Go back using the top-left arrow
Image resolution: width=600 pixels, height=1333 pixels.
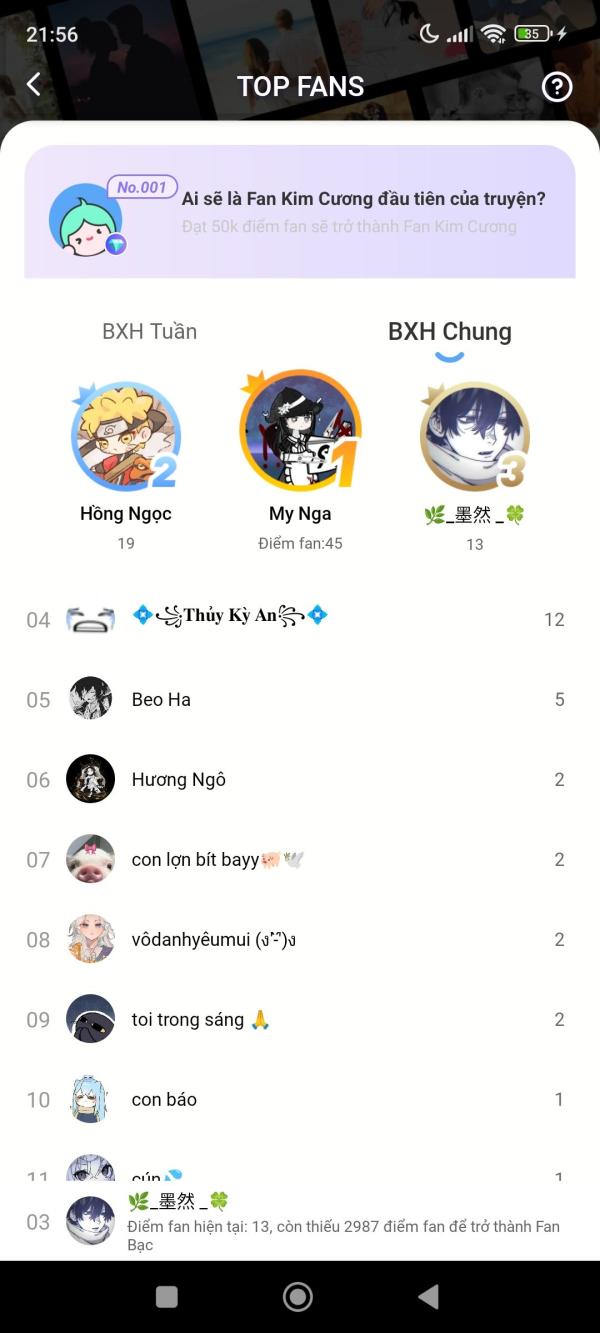click(34, 85)
